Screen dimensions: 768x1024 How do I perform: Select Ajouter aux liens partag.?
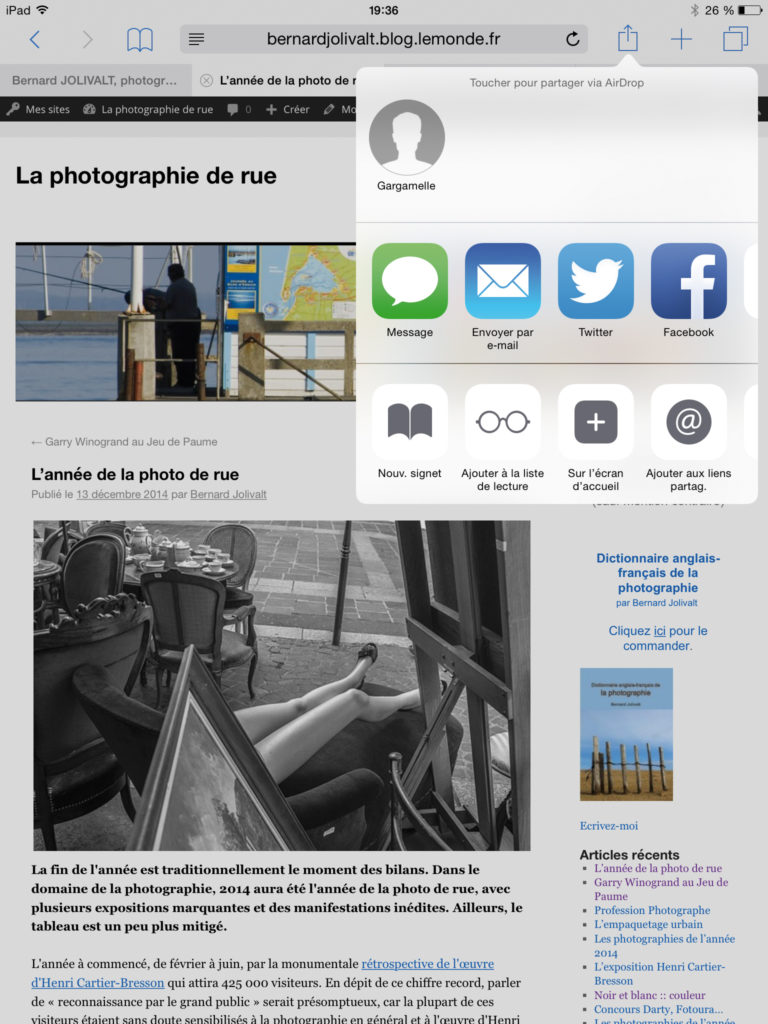[x=688, y=422]
